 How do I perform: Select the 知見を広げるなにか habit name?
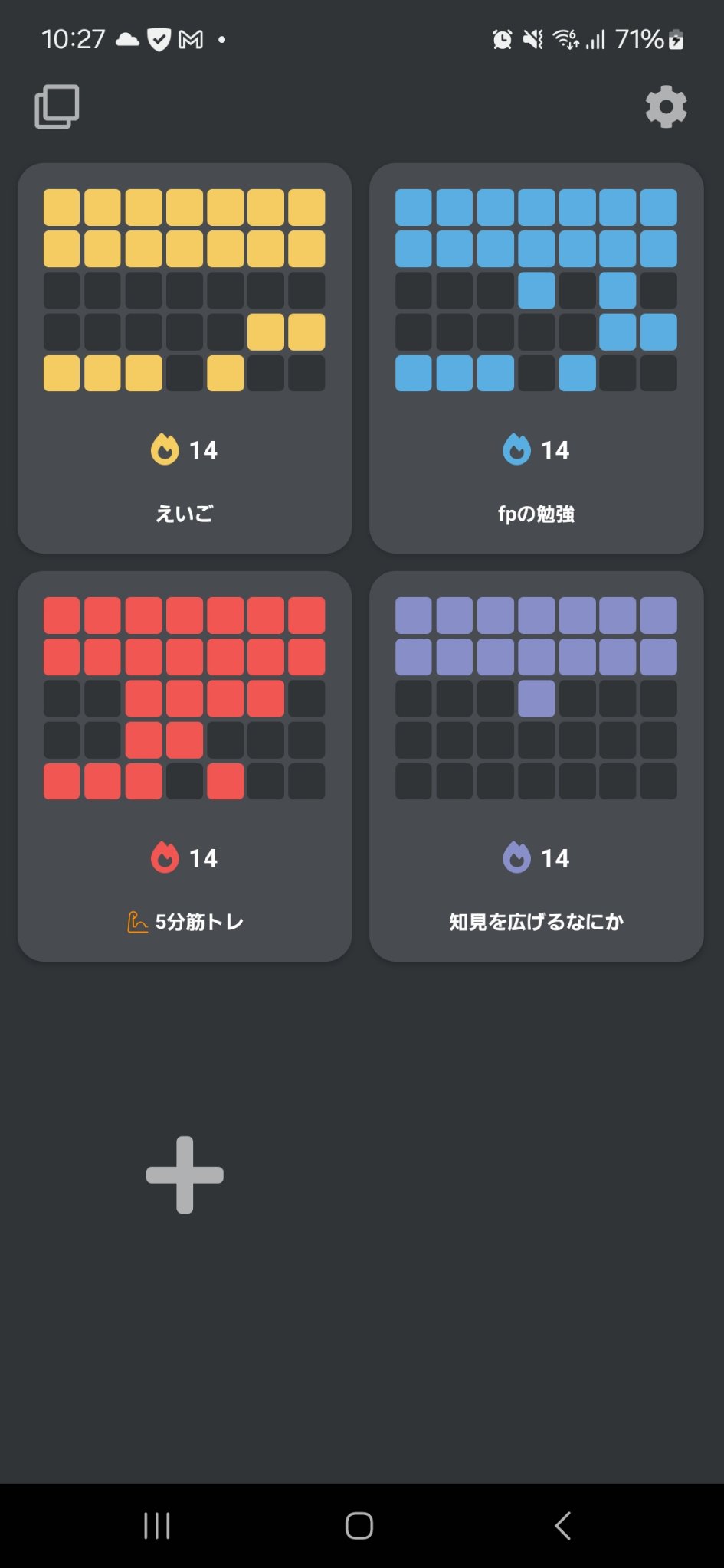[536, 922]
